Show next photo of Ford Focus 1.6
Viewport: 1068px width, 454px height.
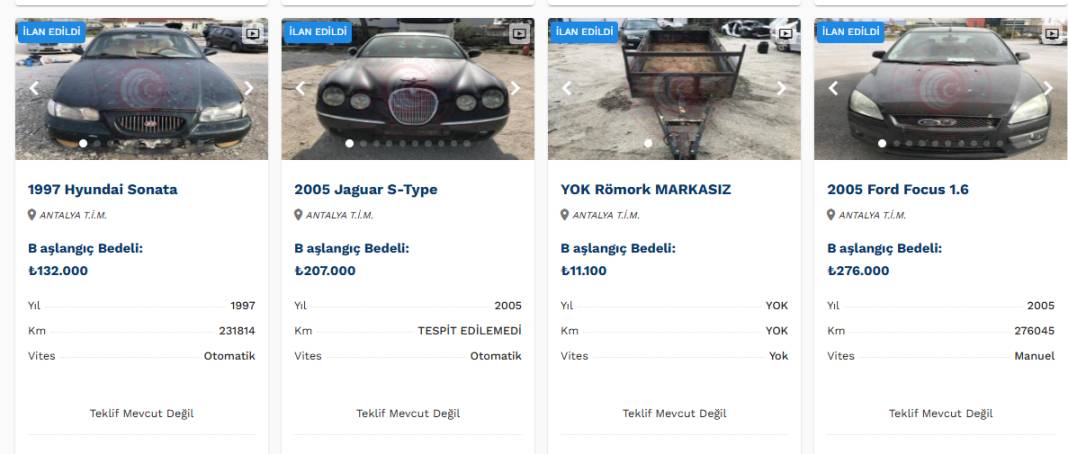tap(1048, 88)
